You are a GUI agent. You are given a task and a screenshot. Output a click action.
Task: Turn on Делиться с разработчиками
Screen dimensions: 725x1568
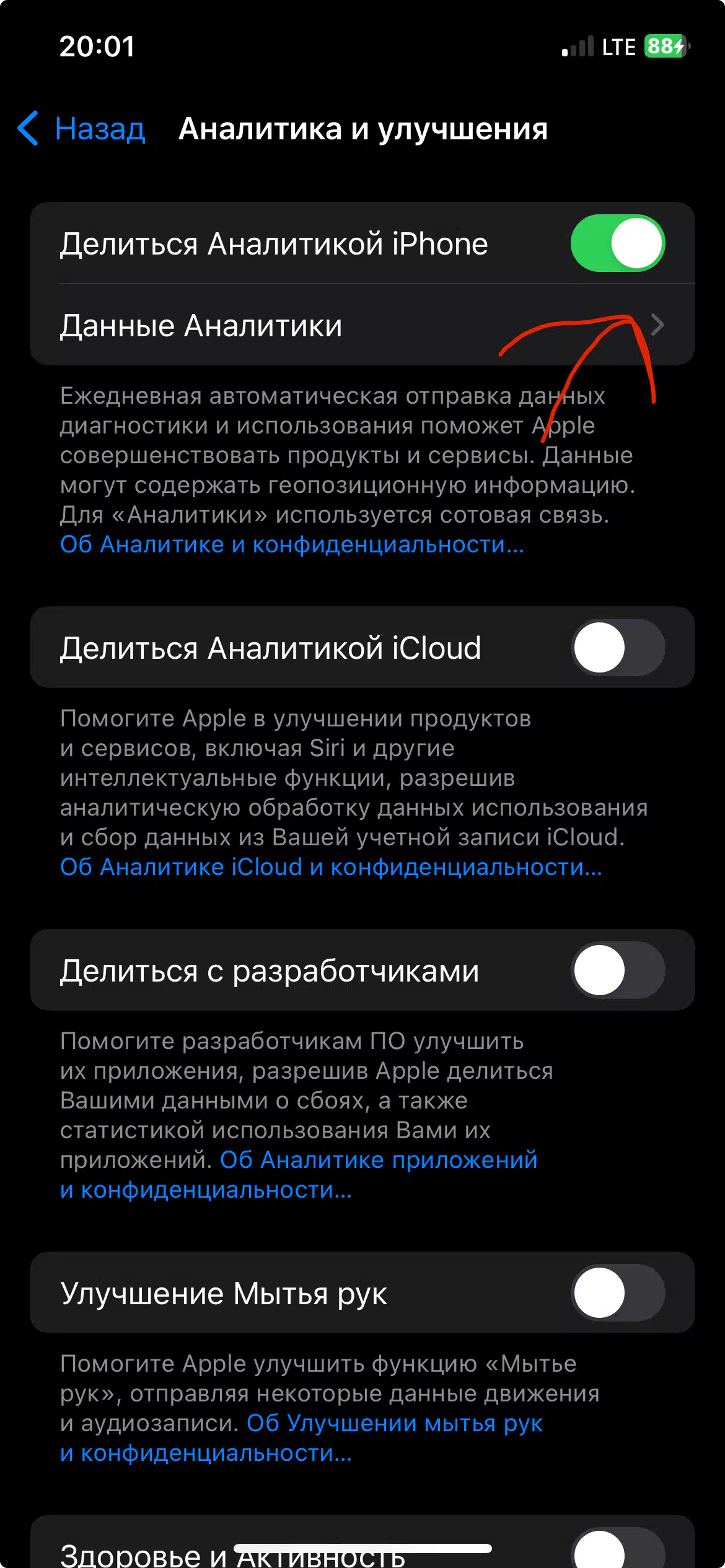click(x=618, y=970)
